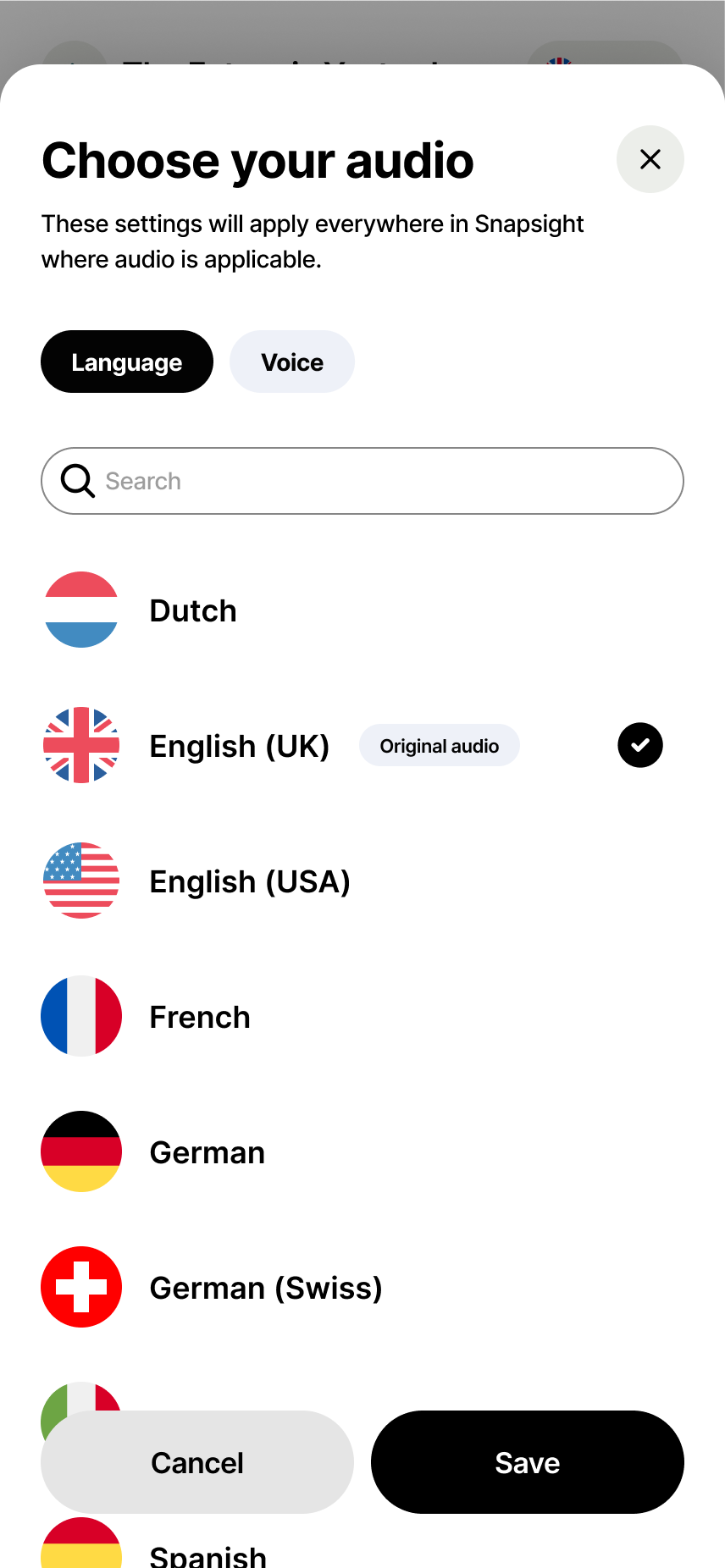Pick English (USA) audio
The width and height of the screenshot is (725, 1568).
pyautogui.click(x=250, y=881)
